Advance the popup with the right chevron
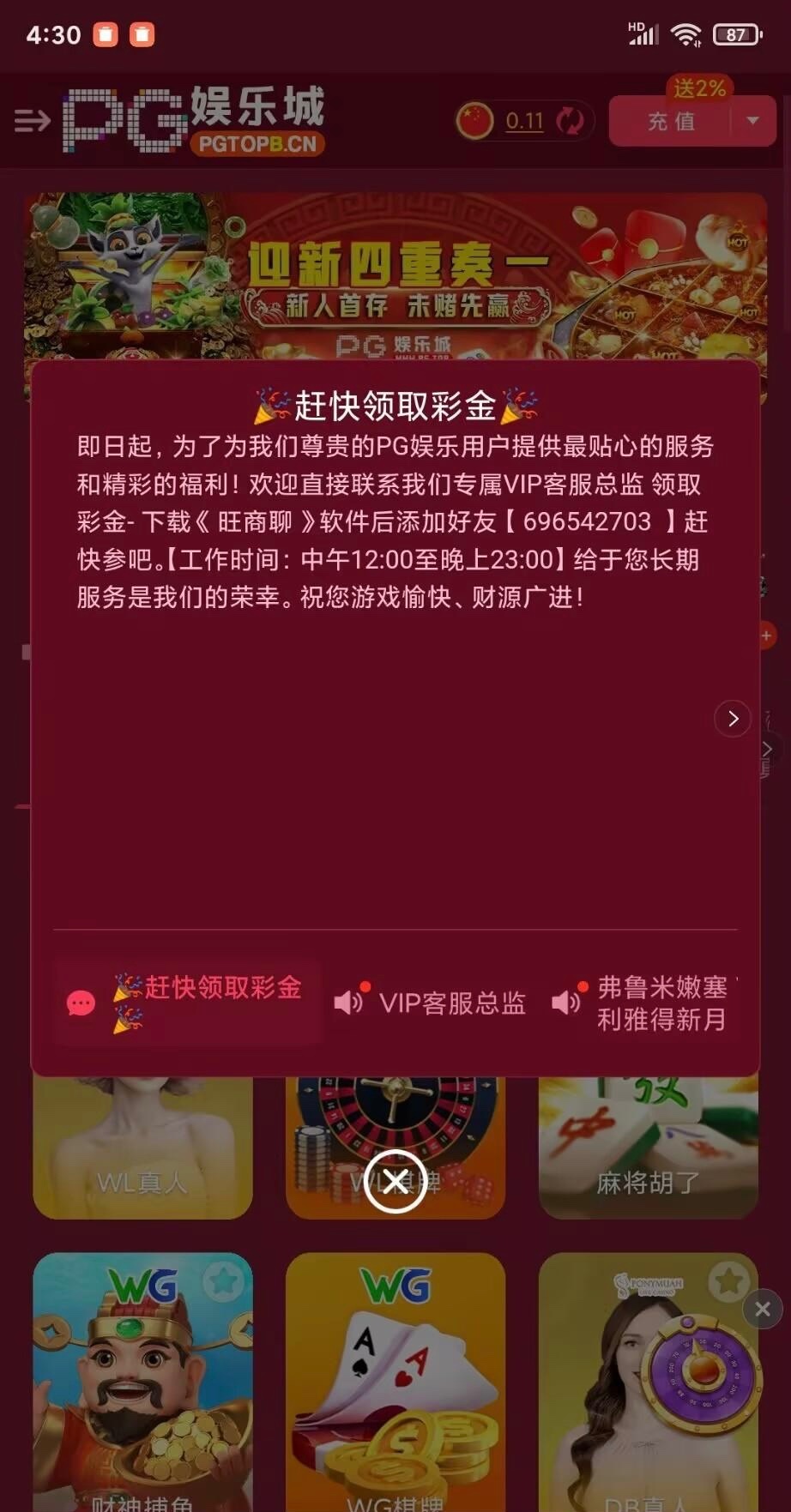The image size is (791, 1512). pyautogui.click(x=732, y=719)
